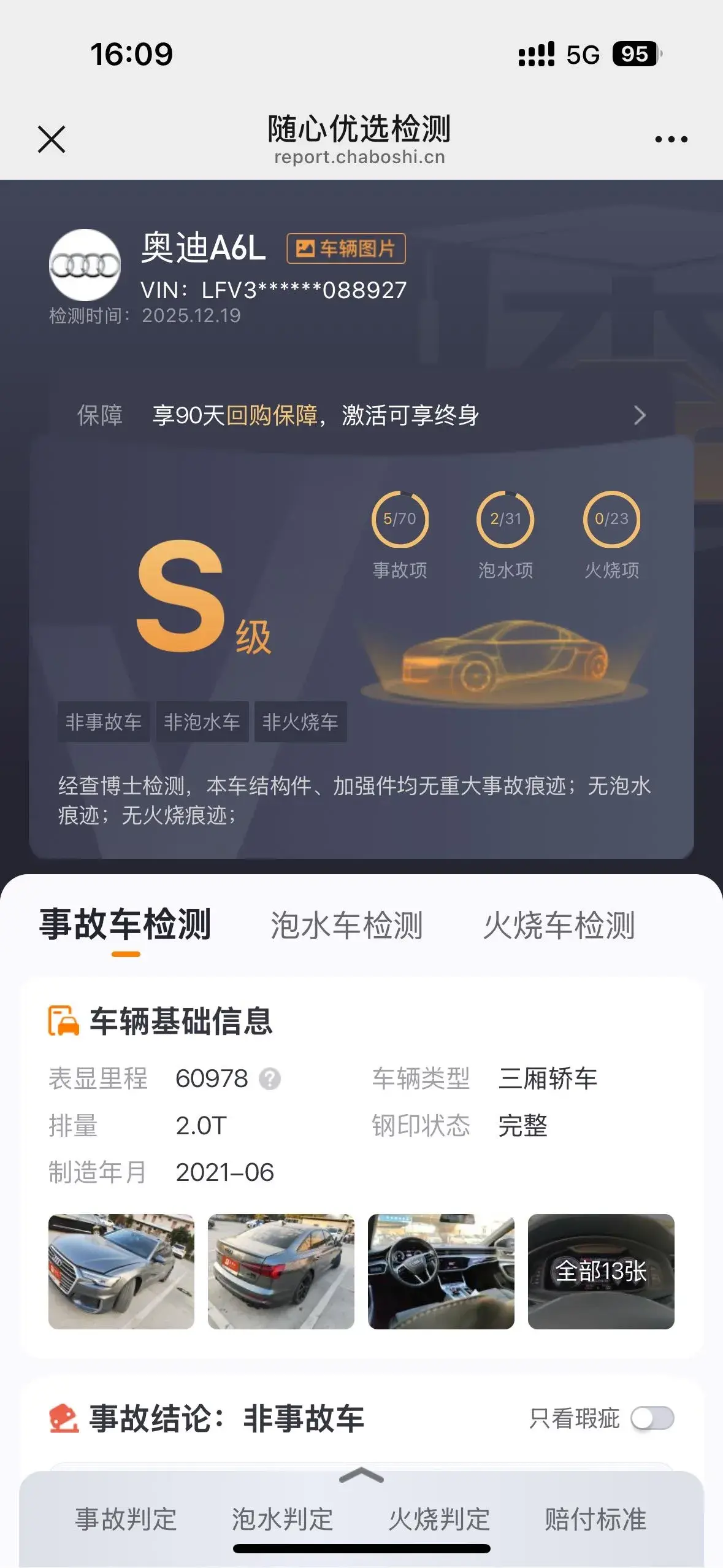Expand the bottom panel with the up chevron
Image resolution: width=723 pixels, height=1568 pixels.
click(x=361, y=1476)
